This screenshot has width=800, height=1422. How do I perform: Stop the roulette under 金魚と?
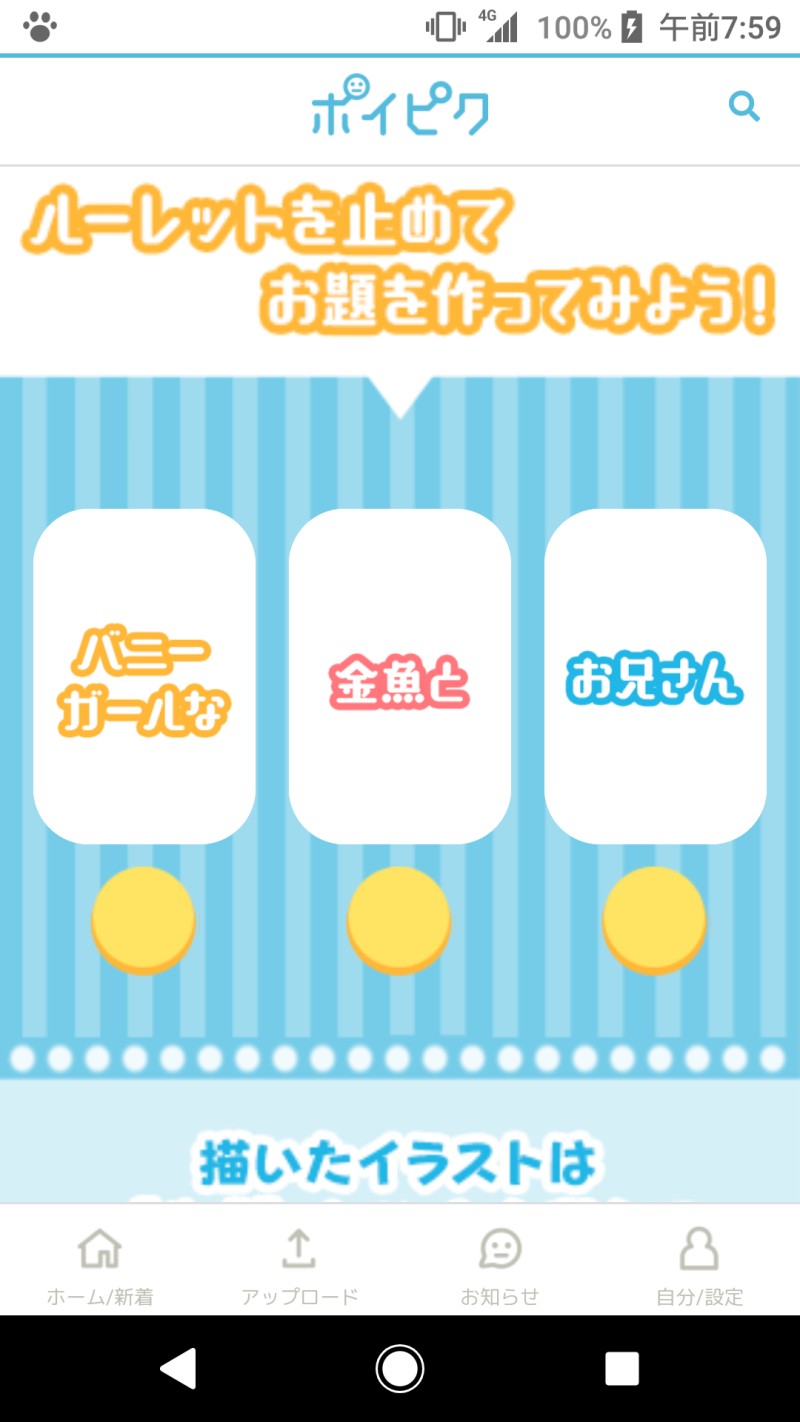tap(399, 919)
